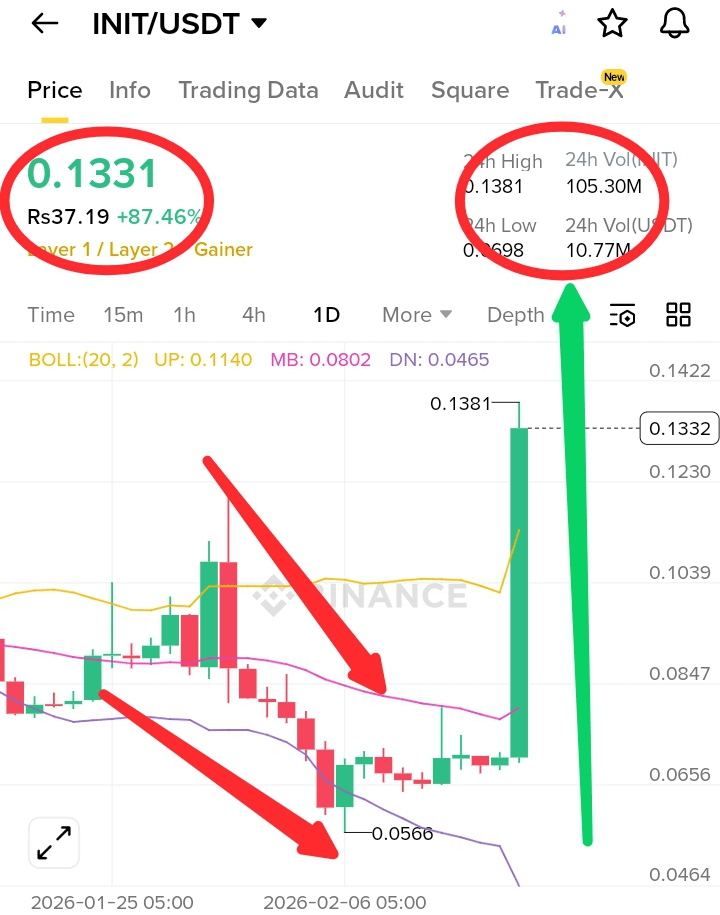The height and width of the screenshot is (915, 720).
Task: Select the 4h chart interval
Action: point(254,315)
